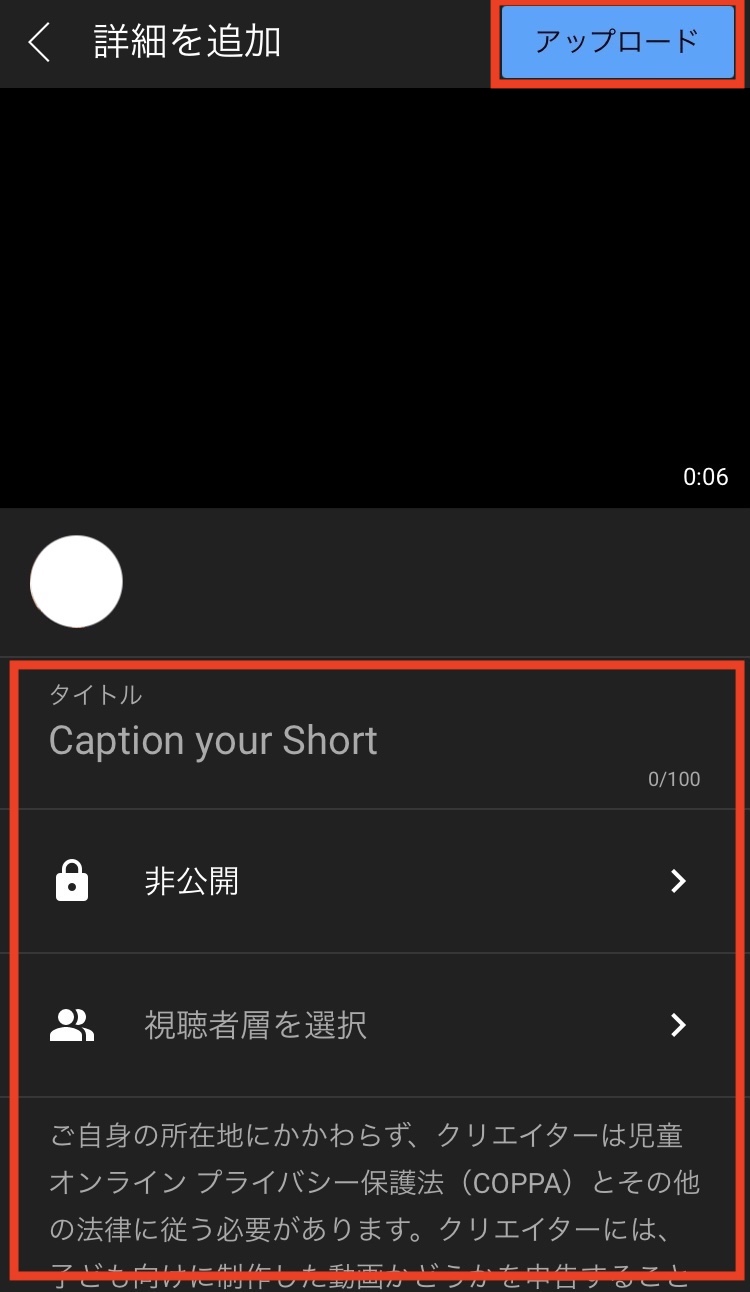The width and height of the screenshot is (750, 1292).
Task: Go back from 詳細を追加 screen
Action: [39, 43]
